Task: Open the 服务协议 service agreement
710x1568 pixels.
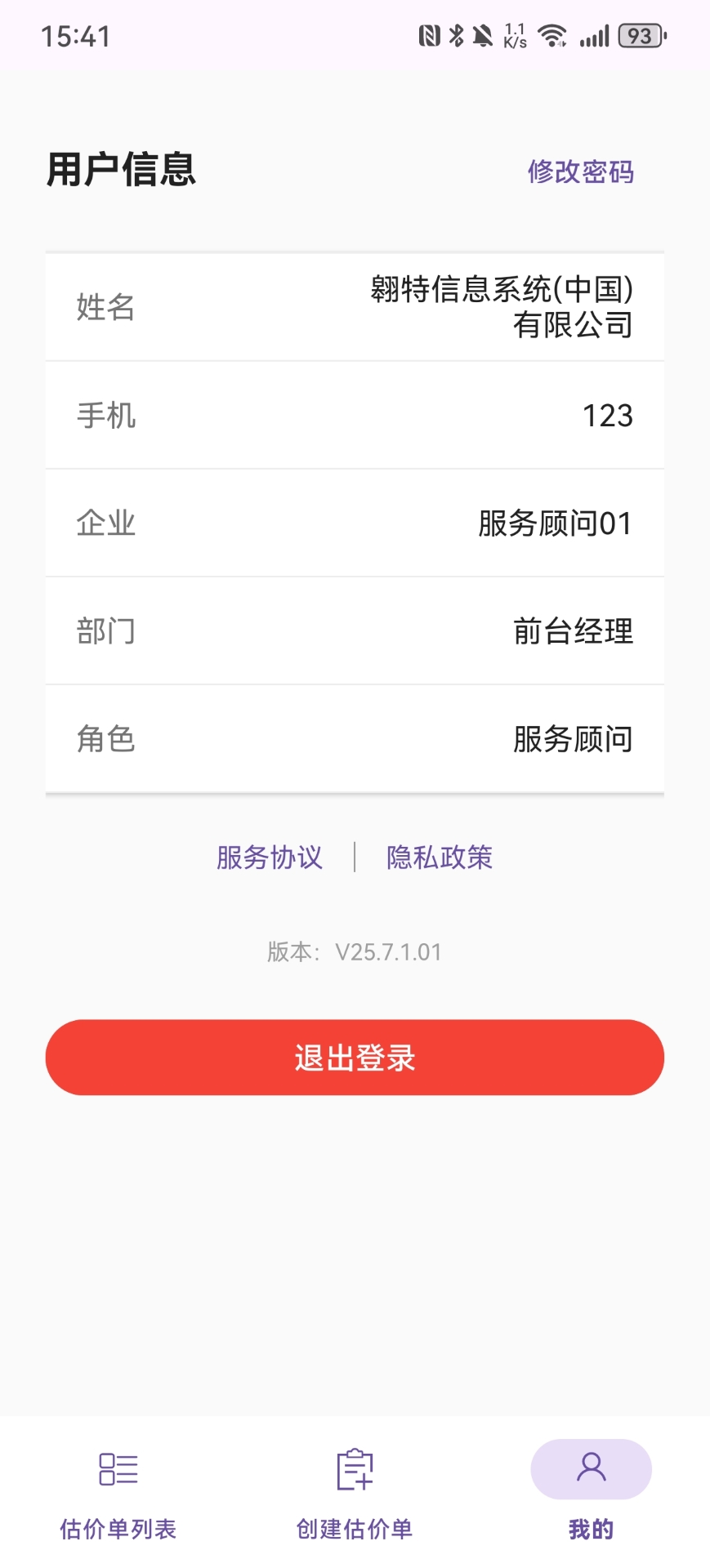Action: [268, 857]
